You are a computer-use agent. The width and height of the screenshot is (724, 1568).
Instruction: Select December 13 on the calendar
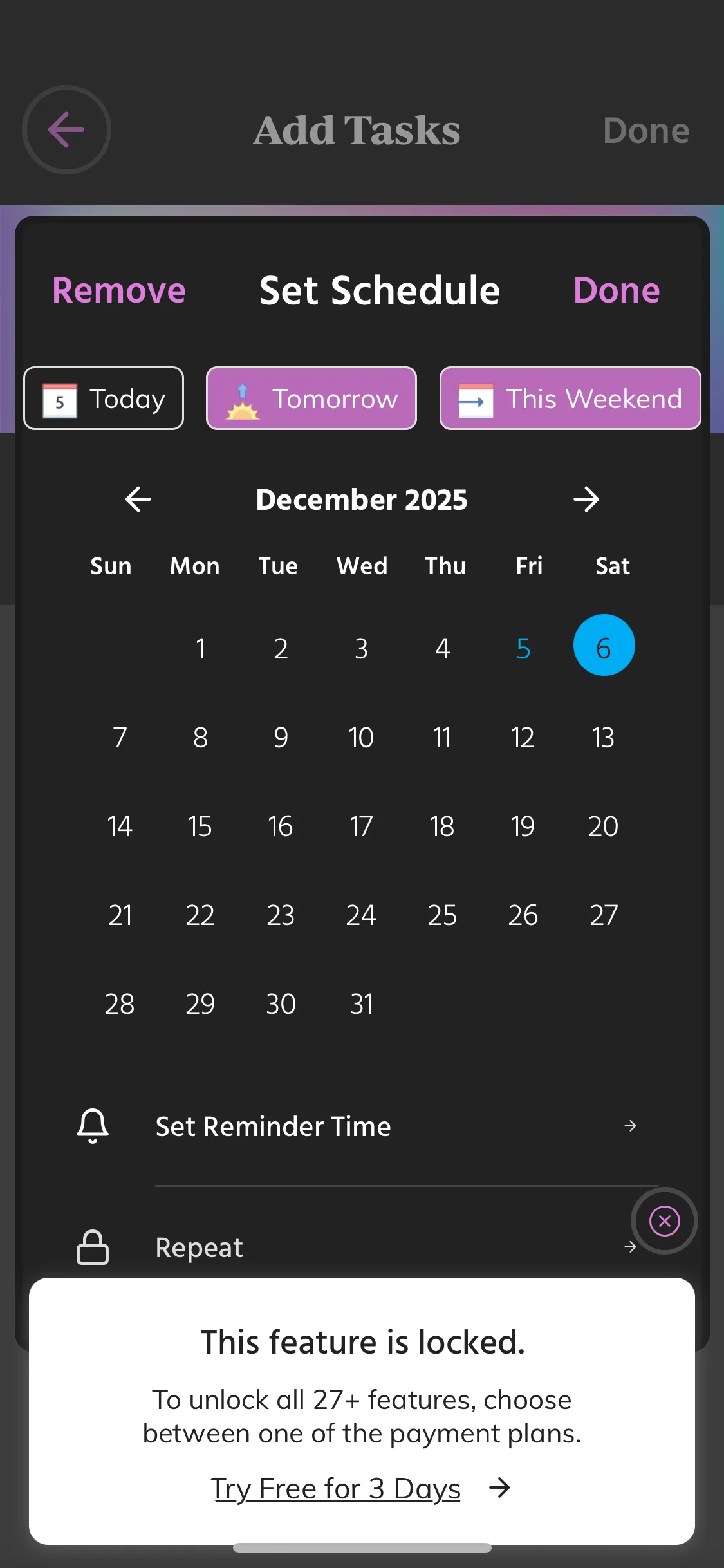603,738
